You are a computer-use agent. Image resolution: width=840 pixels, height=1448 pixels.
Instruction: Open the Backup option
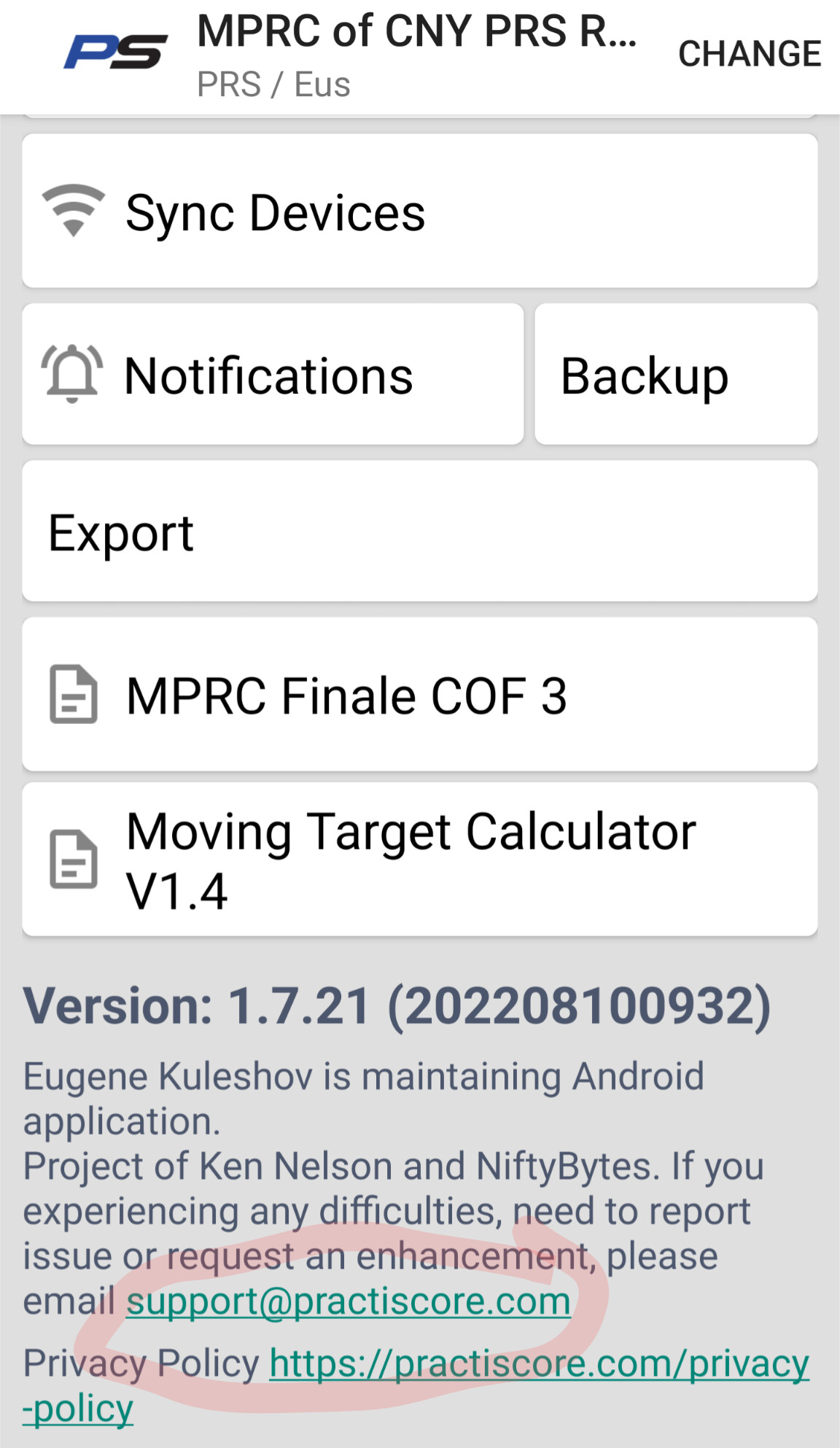click(676, 374)
